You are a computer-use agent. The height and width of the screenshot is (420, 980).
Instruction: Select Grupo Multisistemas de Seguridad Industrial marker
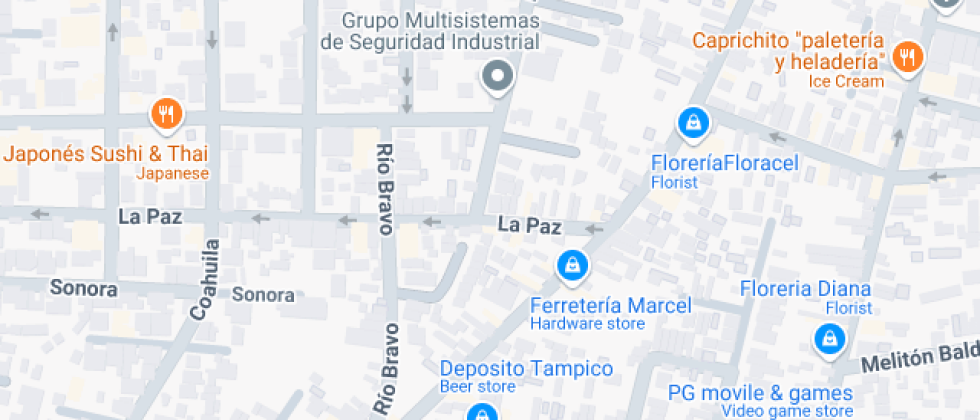(497, 75)
